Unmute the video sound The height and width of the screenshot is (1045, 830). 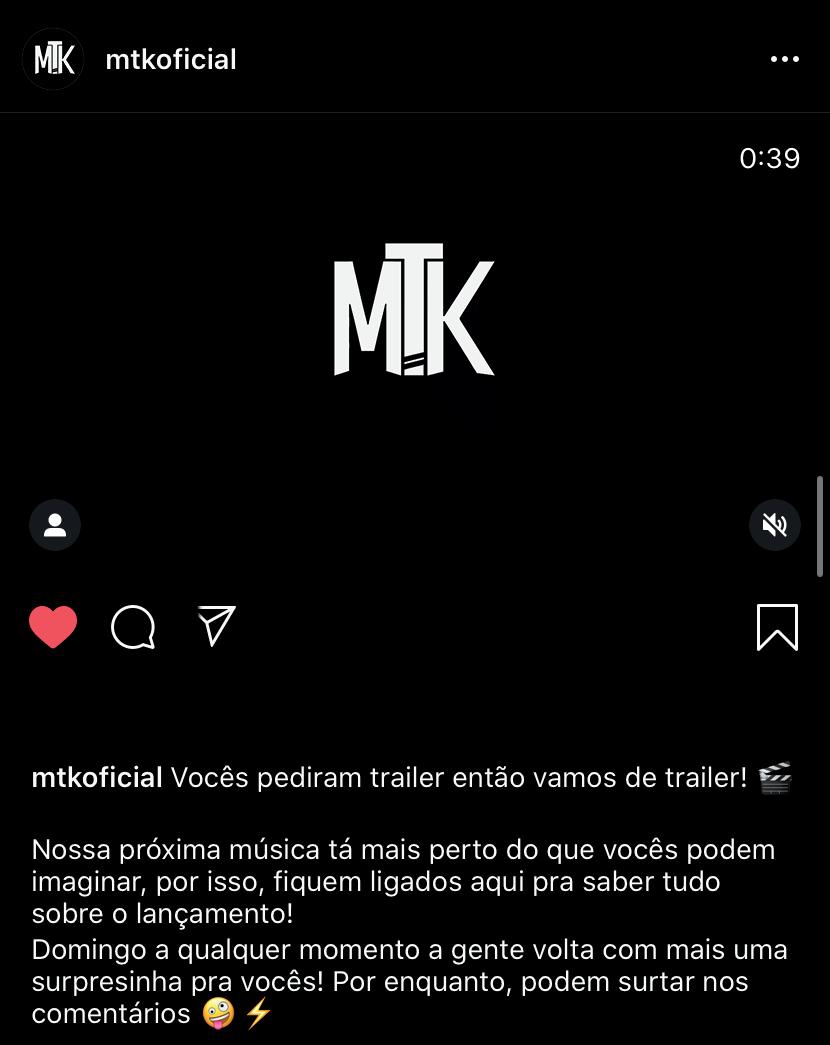click(x=775, y=525)
